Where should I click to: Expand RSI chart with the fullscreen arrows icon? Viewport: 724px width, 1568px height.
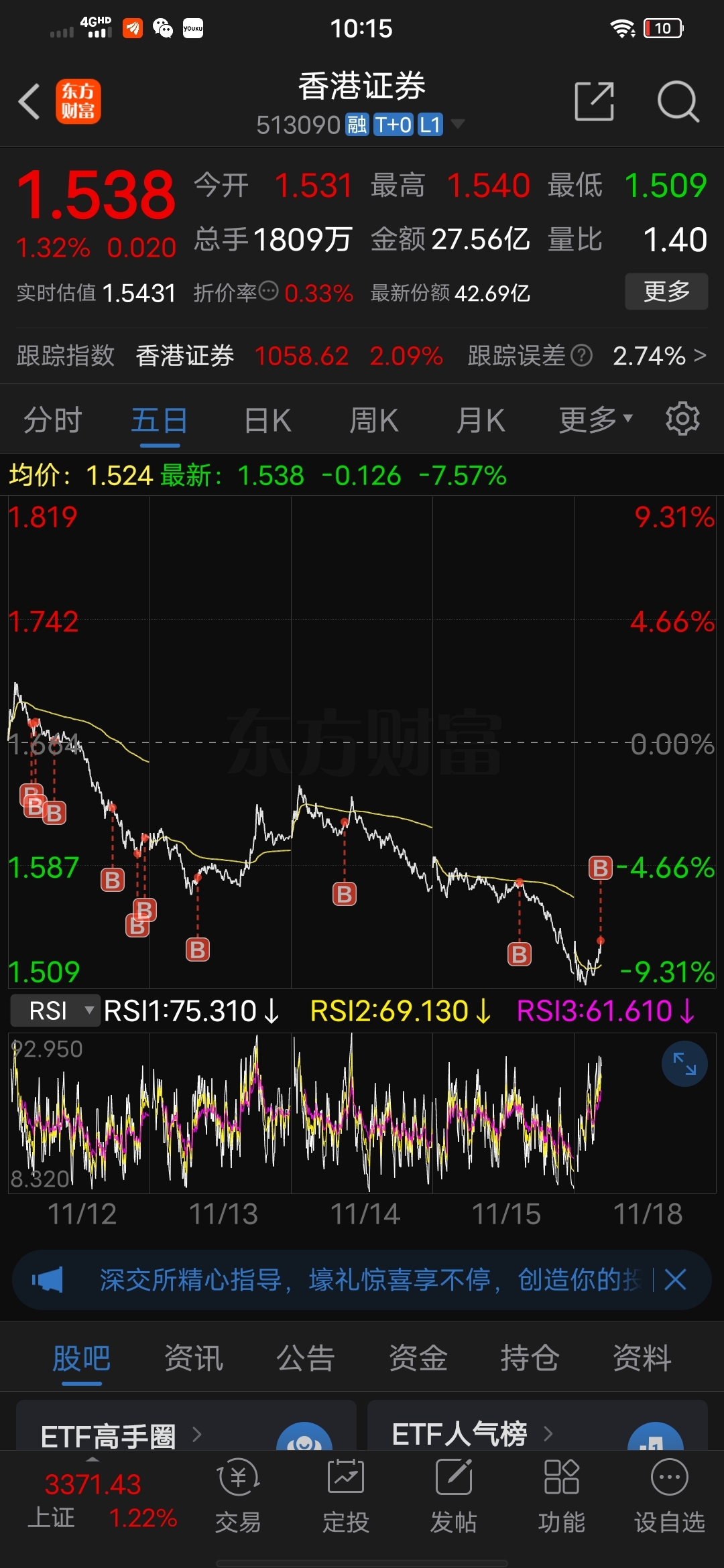click(x=685, y=1064)
